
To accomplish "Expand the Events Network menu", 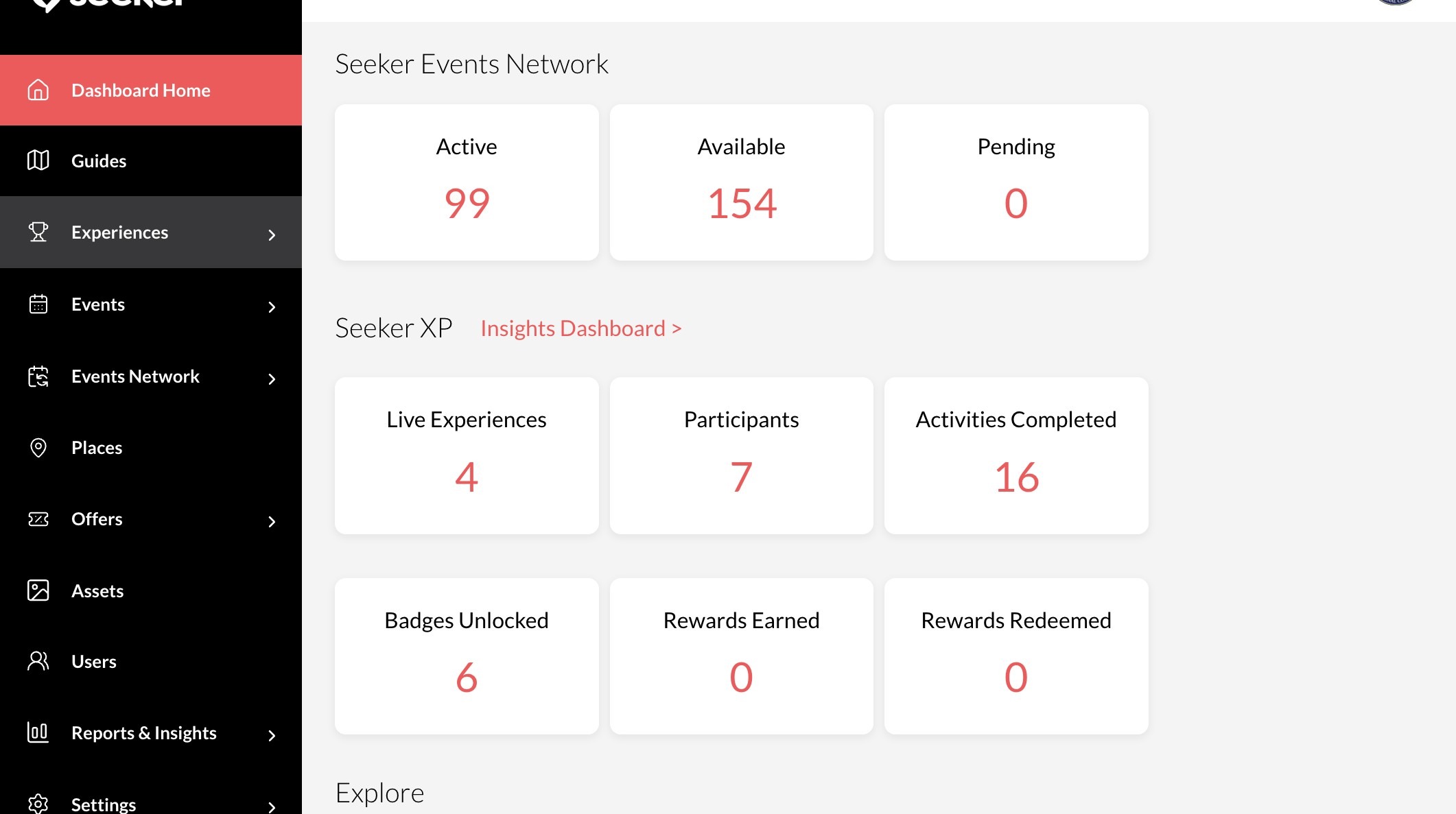I will 150,376.
